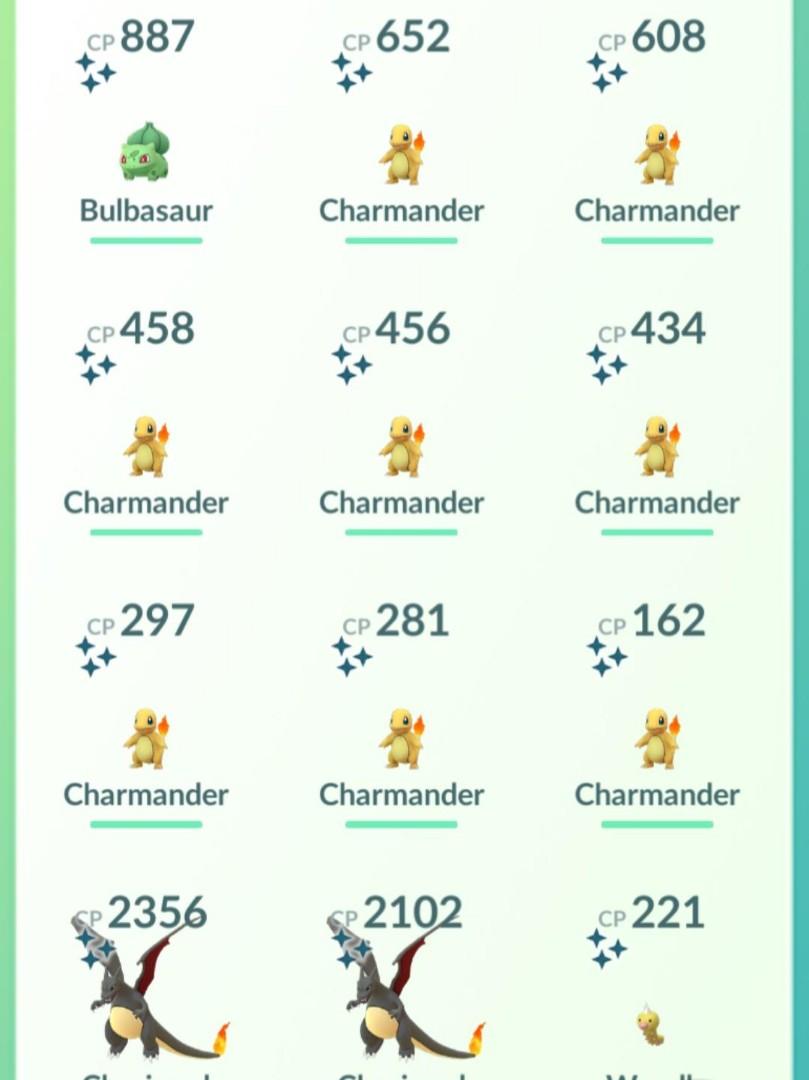Screen dimensions: 809x1080
Task: Tap the Bulbasaur name label
Action: coord(146,210)
